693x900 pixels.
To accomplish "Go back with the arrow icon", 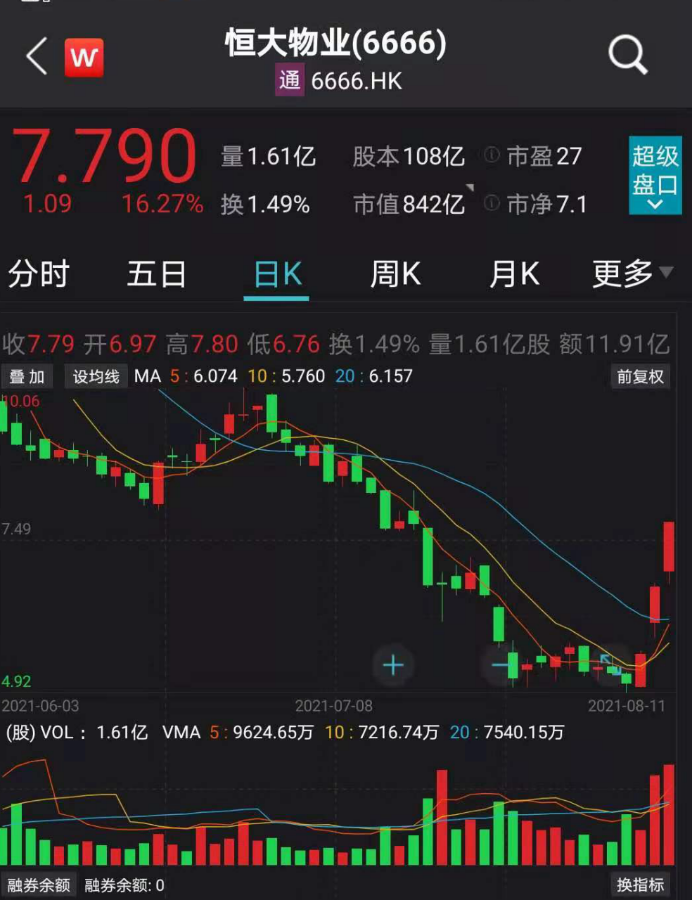I will (36, 57).
